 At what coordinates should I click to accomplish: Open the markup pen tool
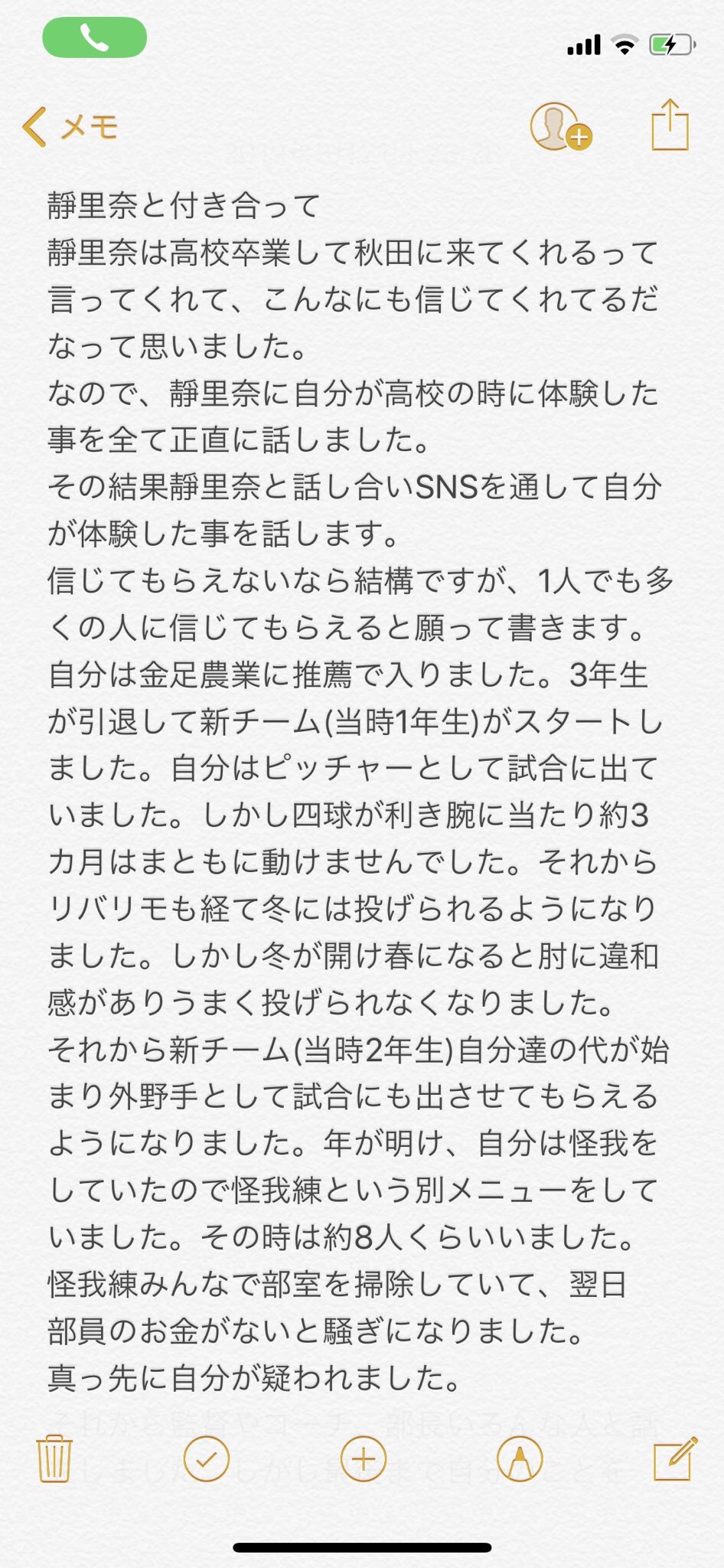(519, 1459)
